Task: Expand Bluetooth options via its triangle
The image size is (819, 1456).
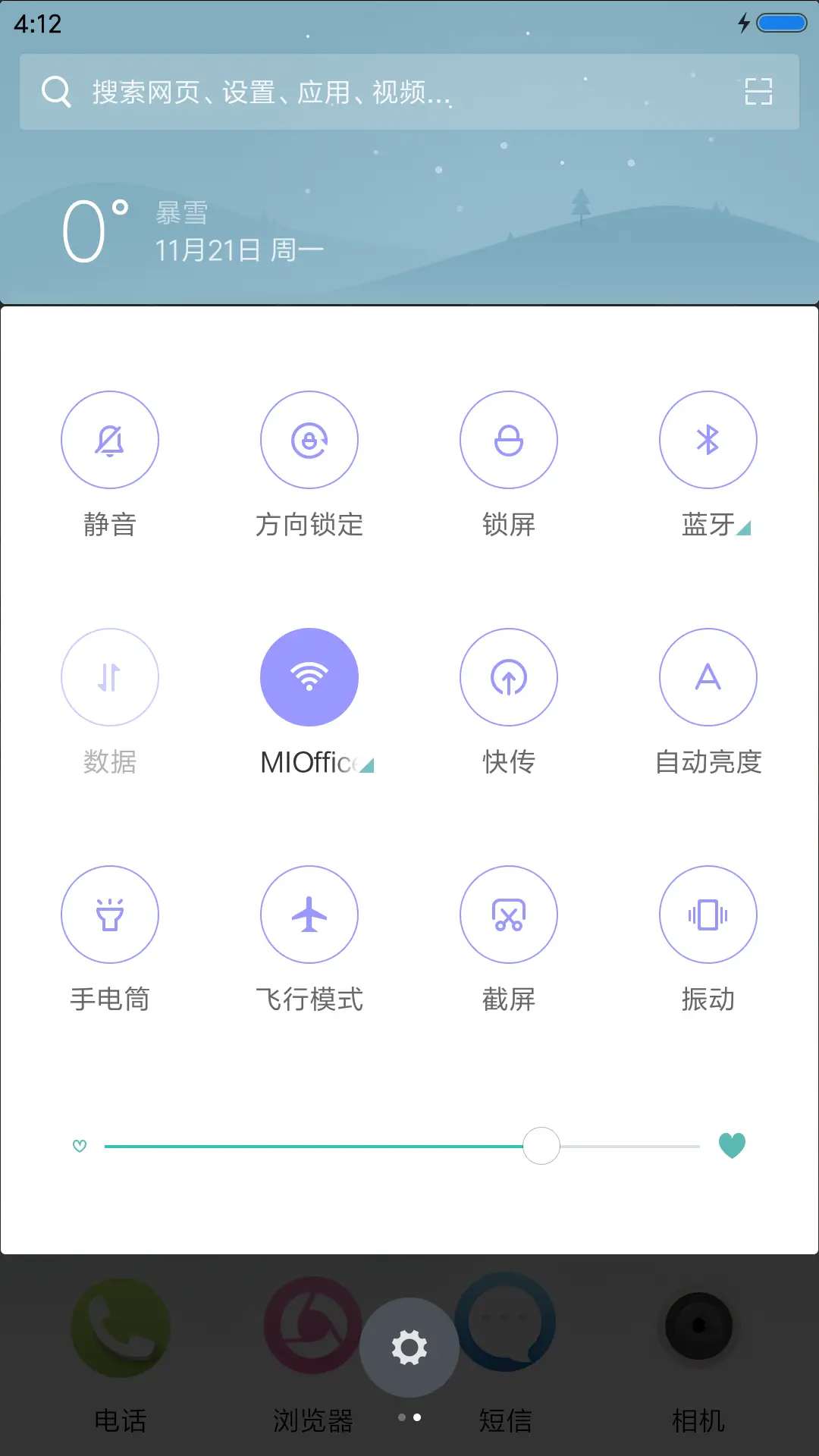Action: tap(744, 529)
